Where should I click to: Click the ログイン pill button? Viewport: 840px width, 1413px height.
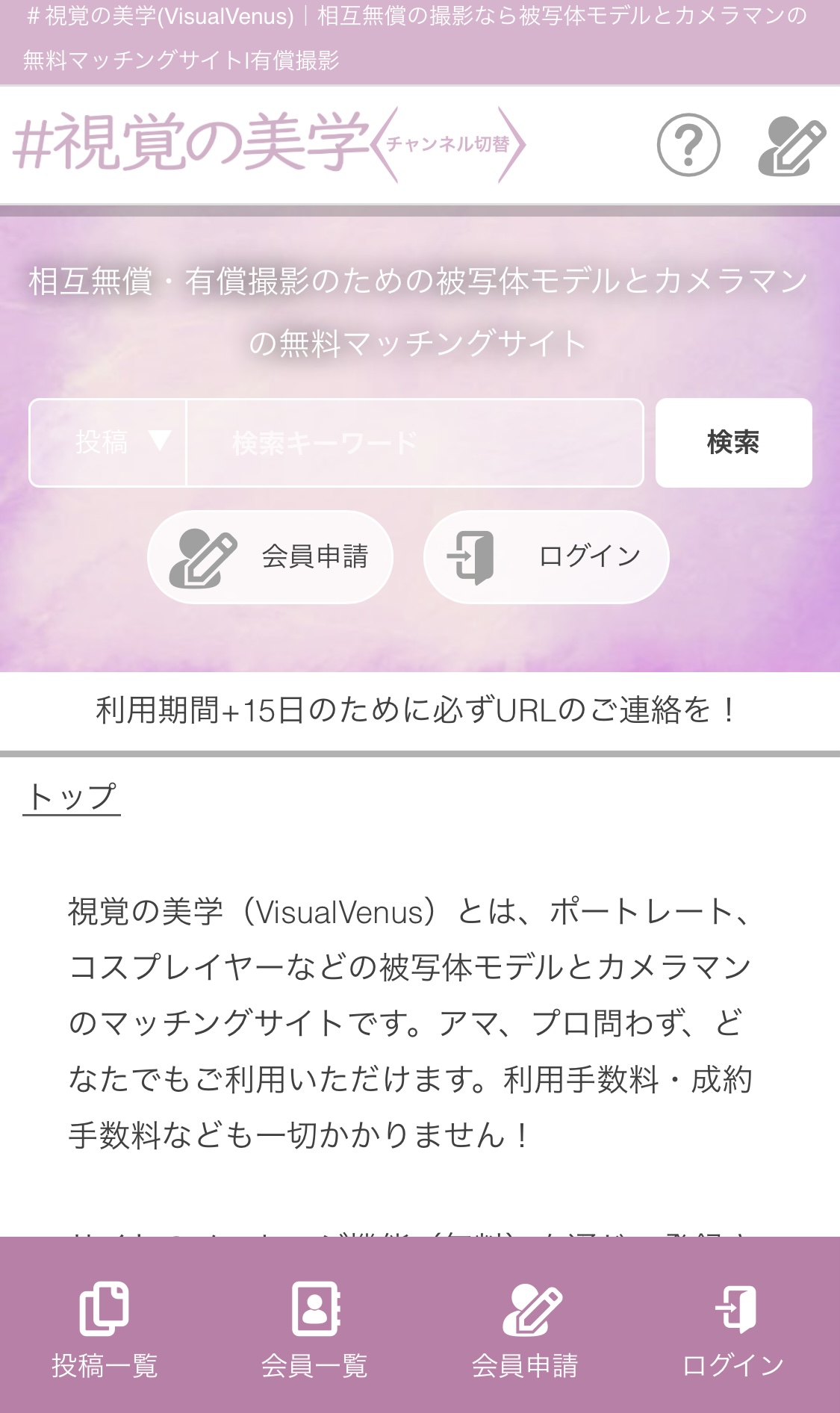(x=547, y=556)
